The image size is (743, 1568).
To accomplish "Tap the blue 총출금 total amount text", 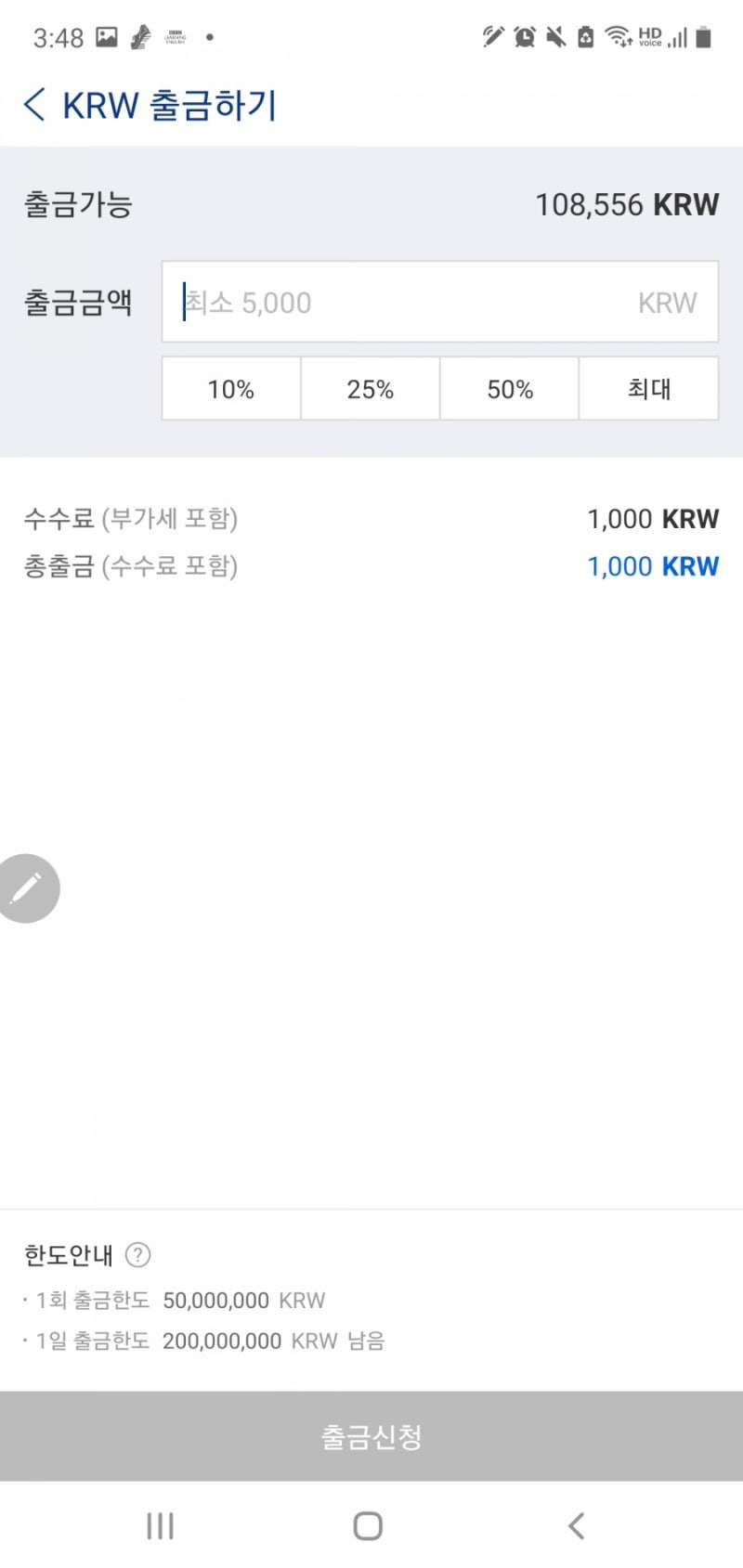I will tap(652, 565).
